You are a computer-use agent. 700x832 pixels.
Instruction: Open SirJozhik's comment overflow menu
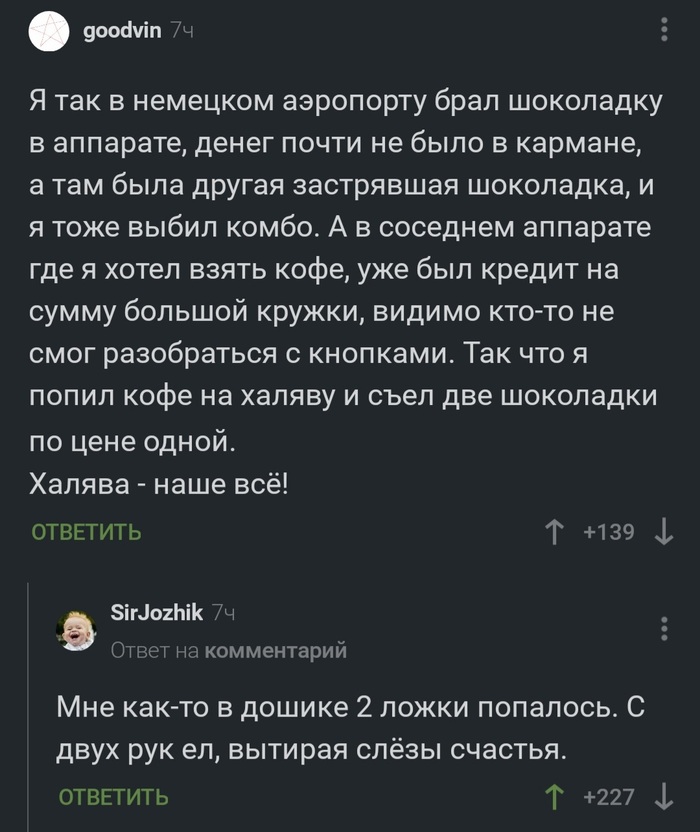tap(664, 629)
